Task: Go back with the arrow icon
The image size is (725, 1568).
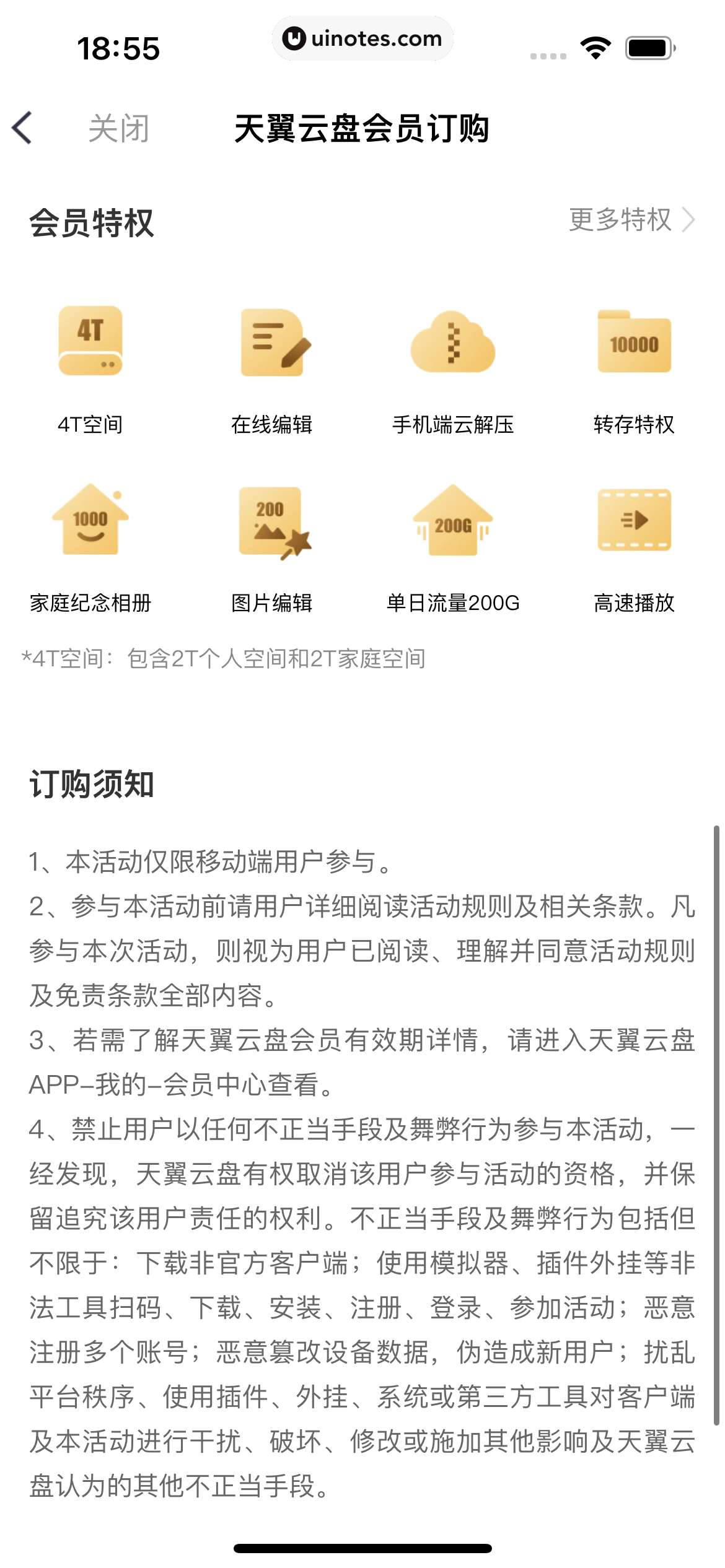Action: click(x=22, y=128)
